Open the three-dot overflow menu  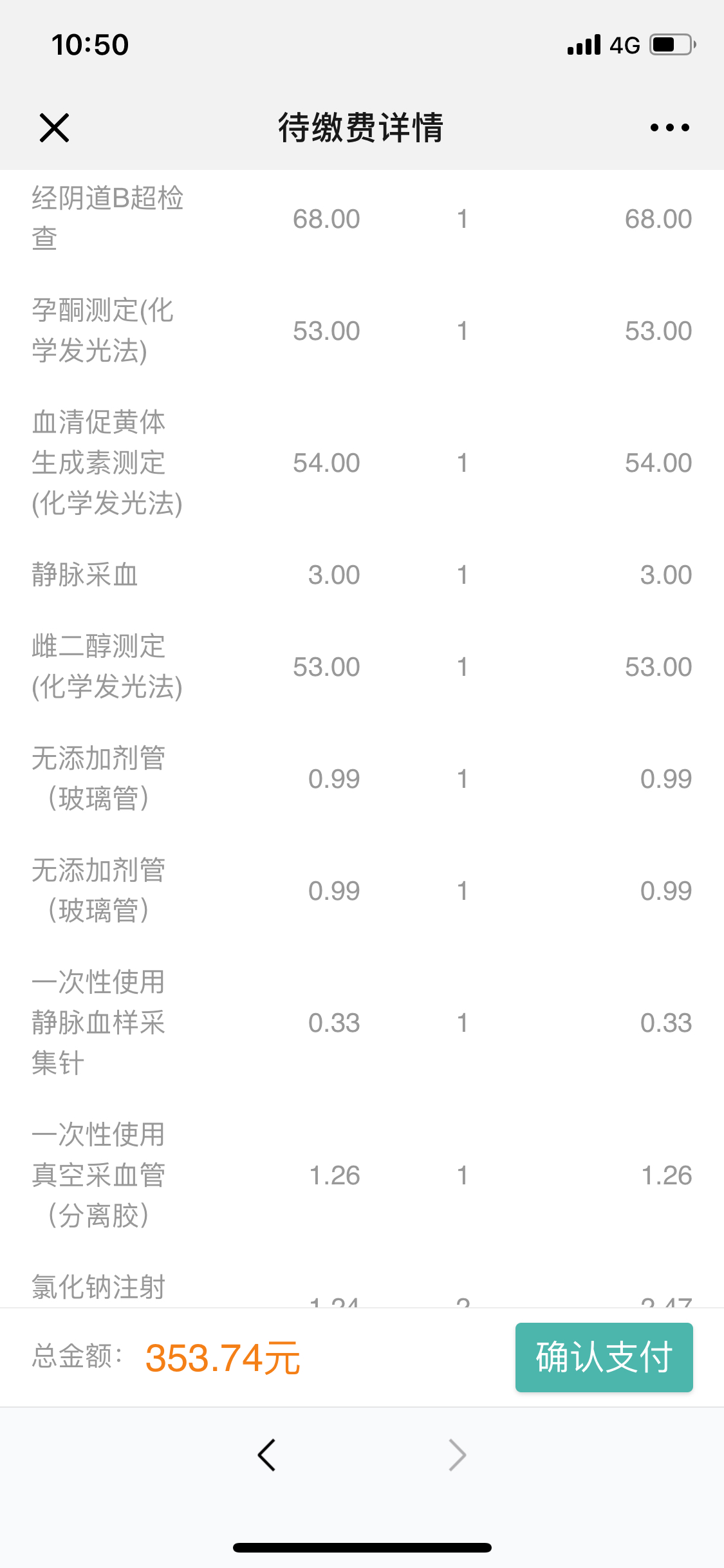[669, 127]
